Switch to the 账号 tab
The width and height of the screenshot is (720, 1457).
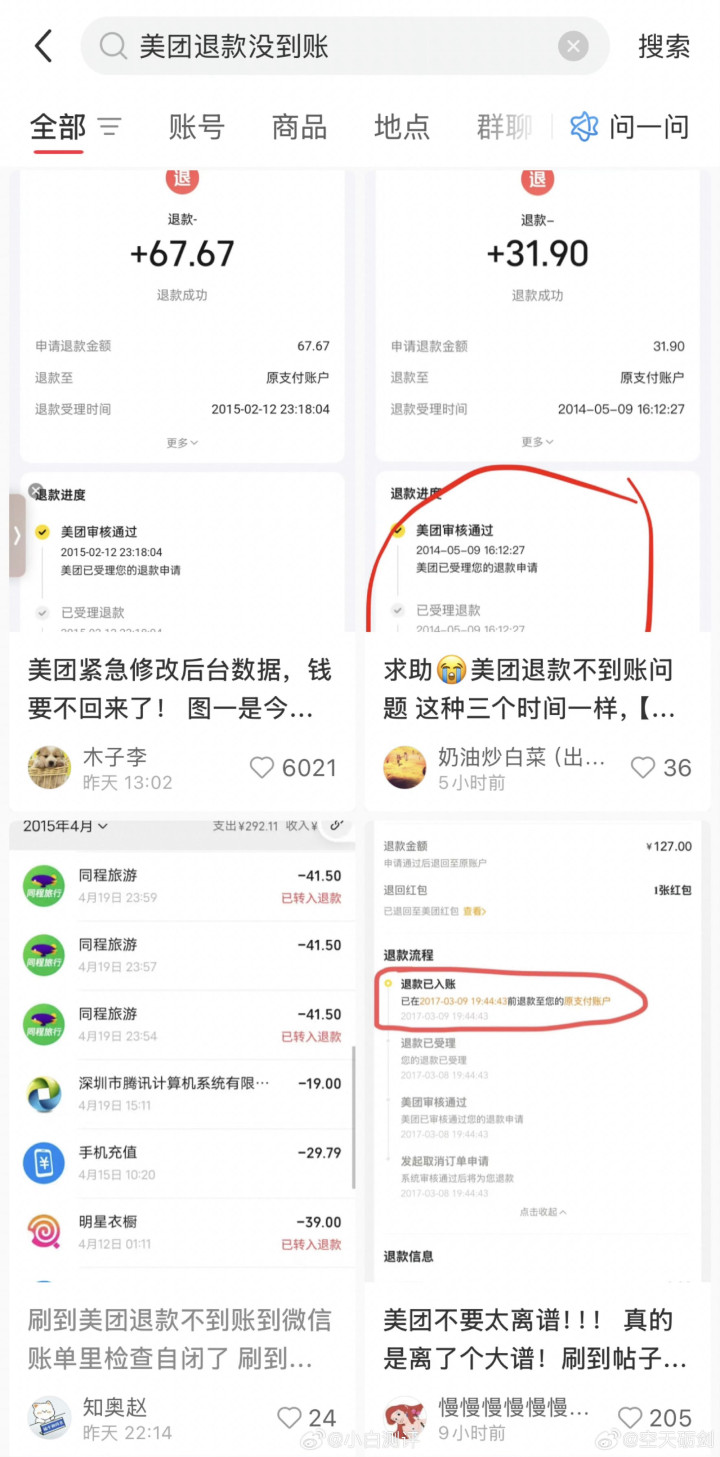pos(196,127)
